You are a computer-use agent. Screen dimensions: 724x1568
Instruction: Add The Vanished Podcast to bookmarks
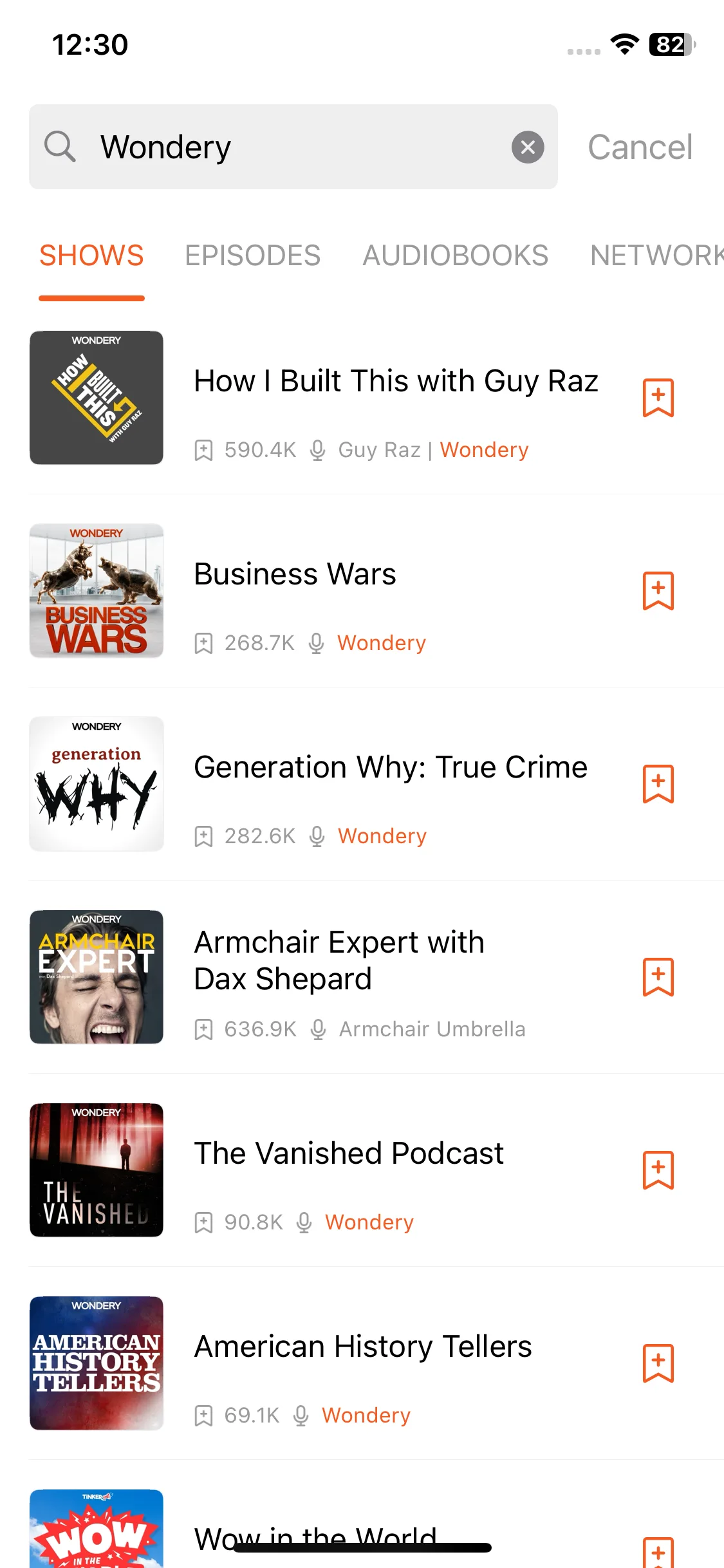[x=658, y=1170]
